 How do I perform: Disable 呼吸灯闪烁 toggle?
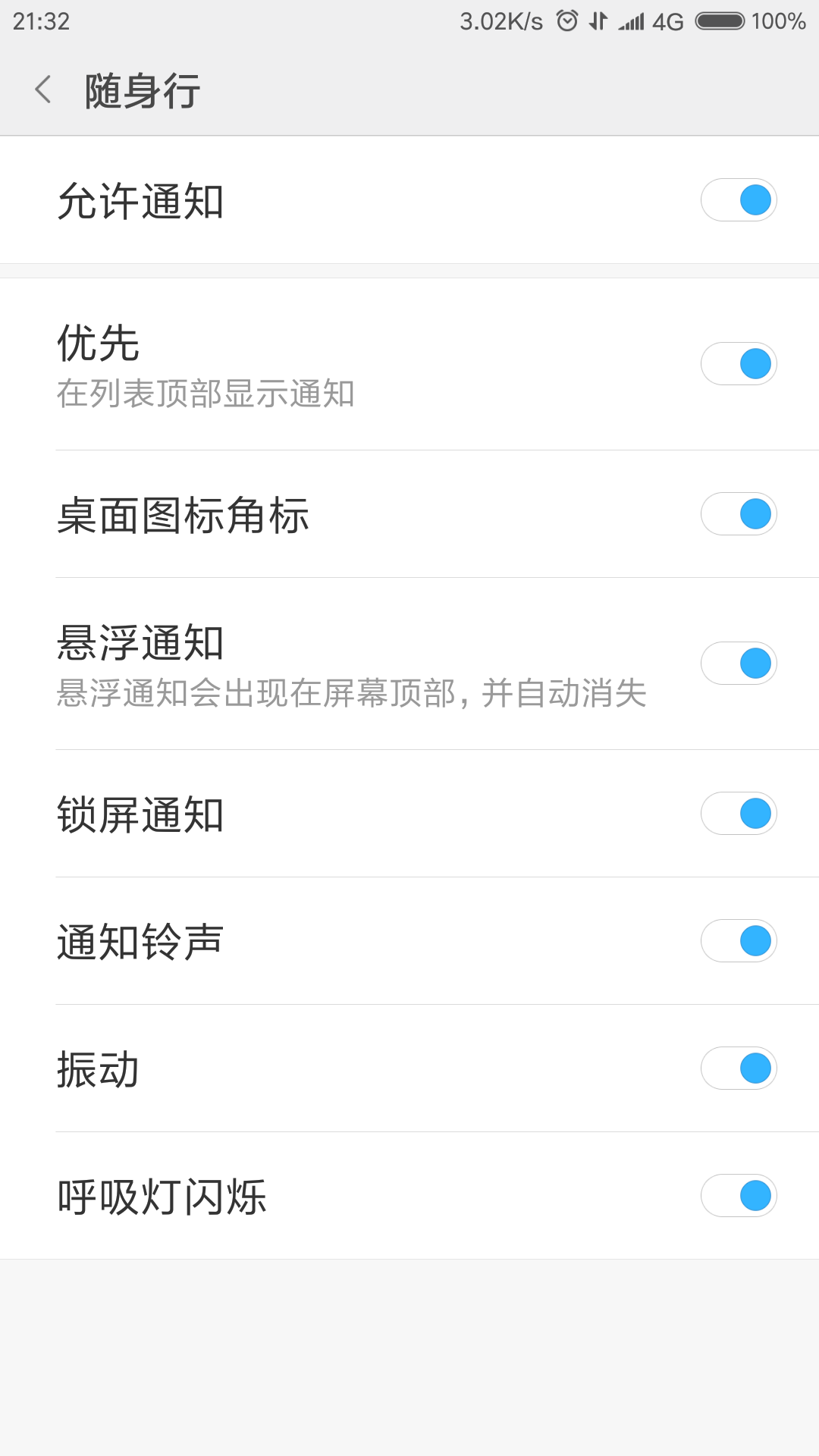[739, 1196]
